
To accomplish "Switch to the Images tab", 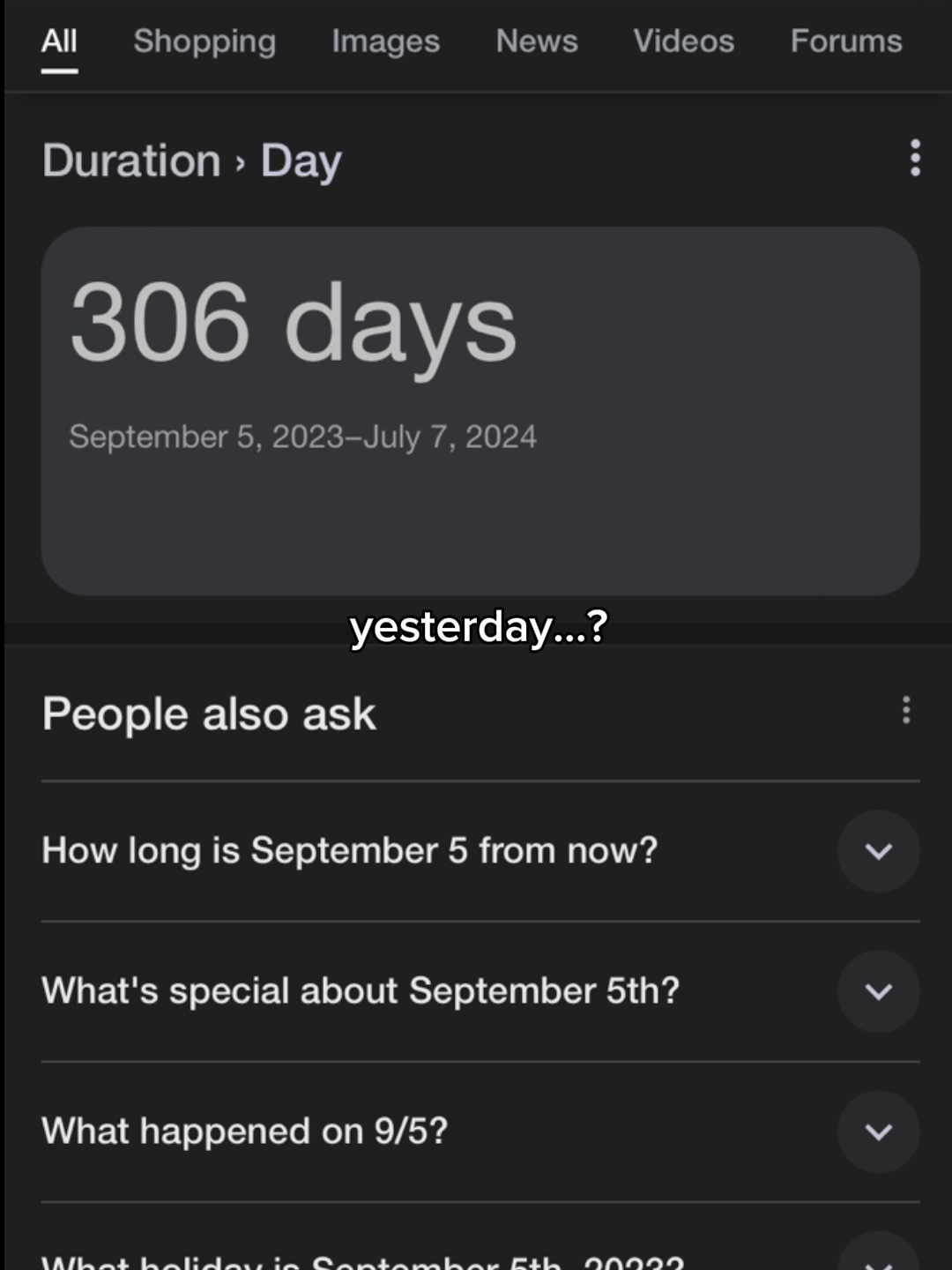I will point(385,41).
